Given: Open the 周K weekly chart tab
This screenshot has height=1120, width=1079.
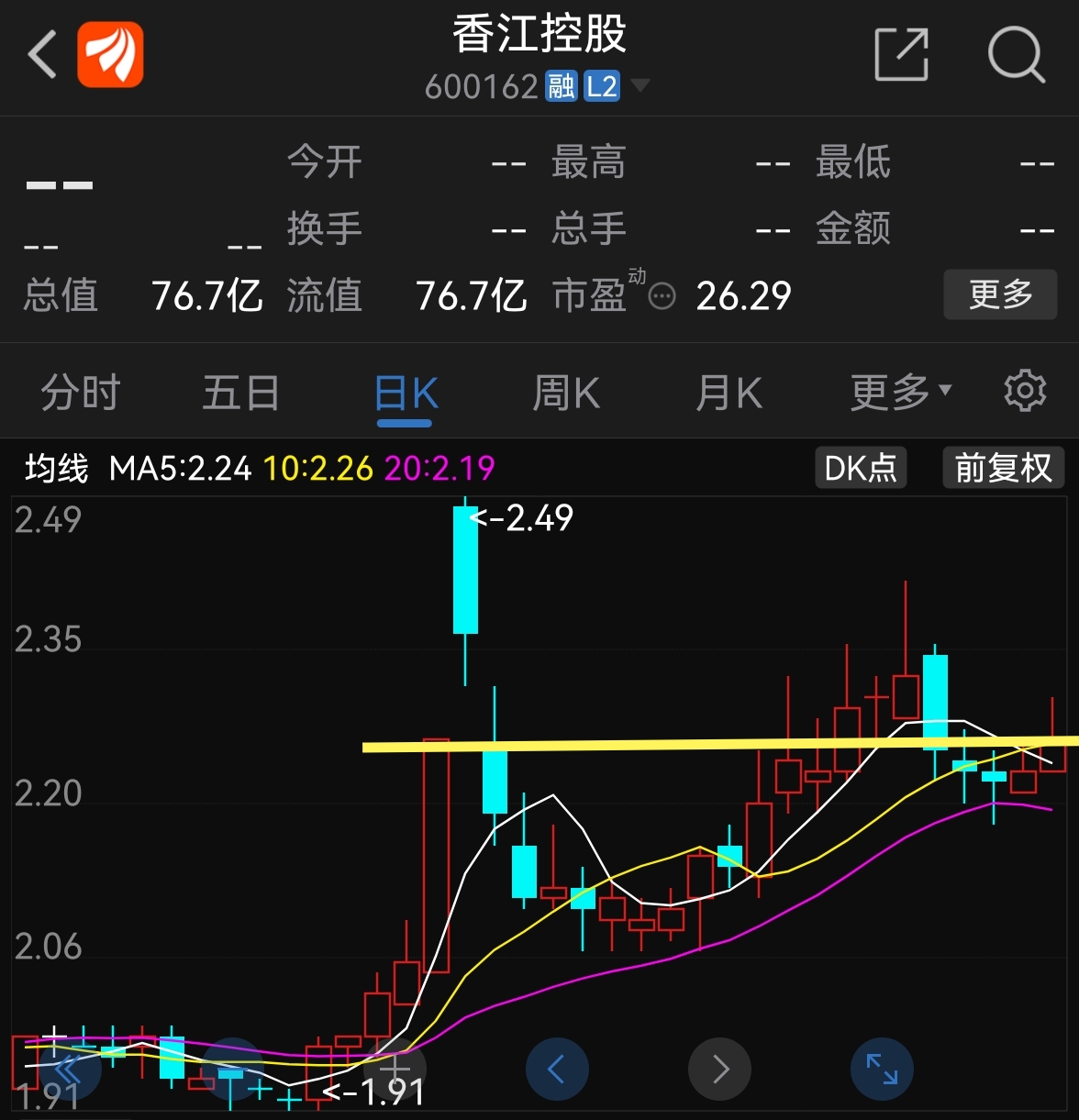Looking at the screenshot, I should coord(564,391).
